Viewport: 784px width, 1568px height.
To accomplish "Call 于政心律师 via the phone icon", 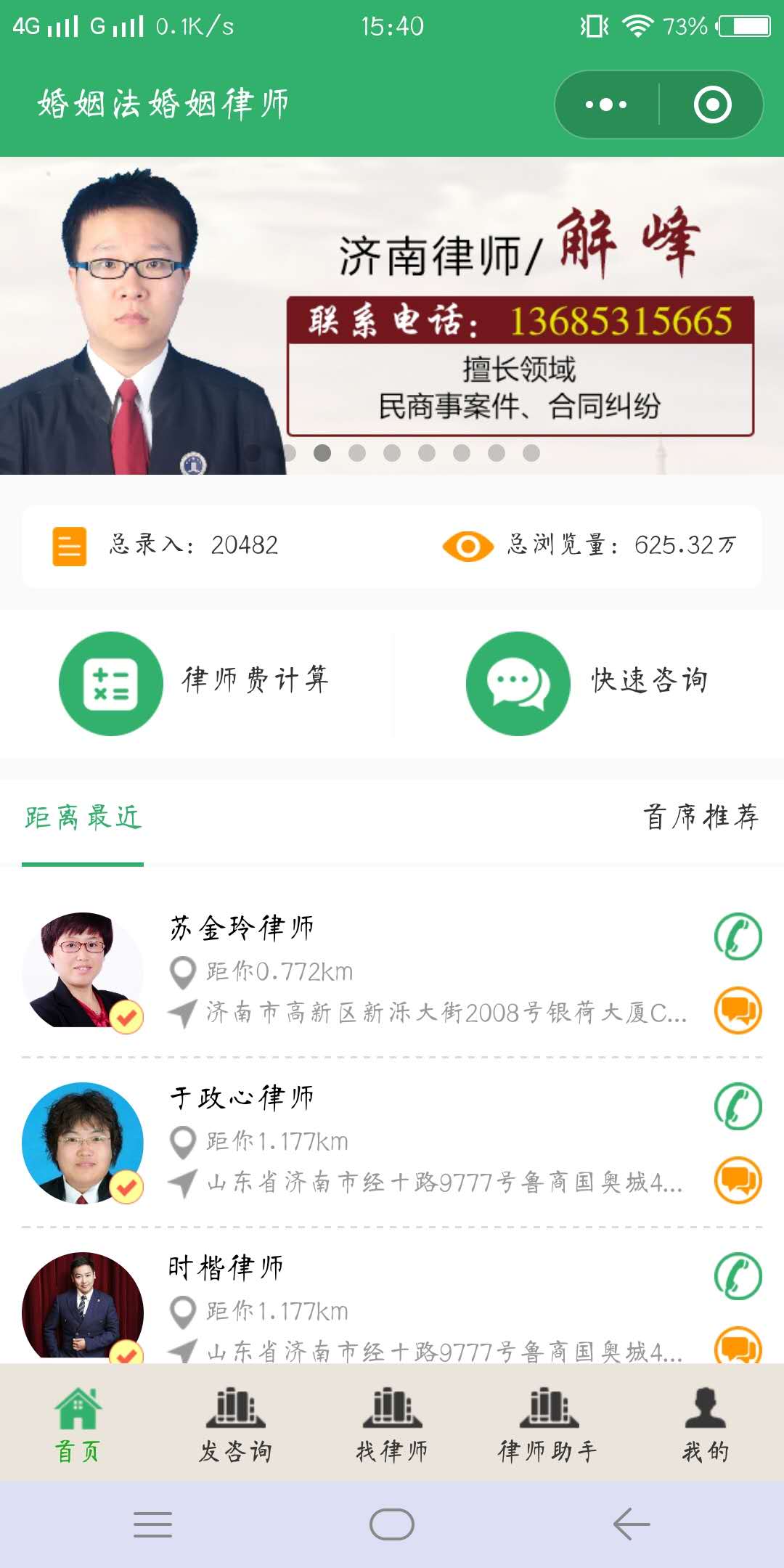I will pos(738,1106).
